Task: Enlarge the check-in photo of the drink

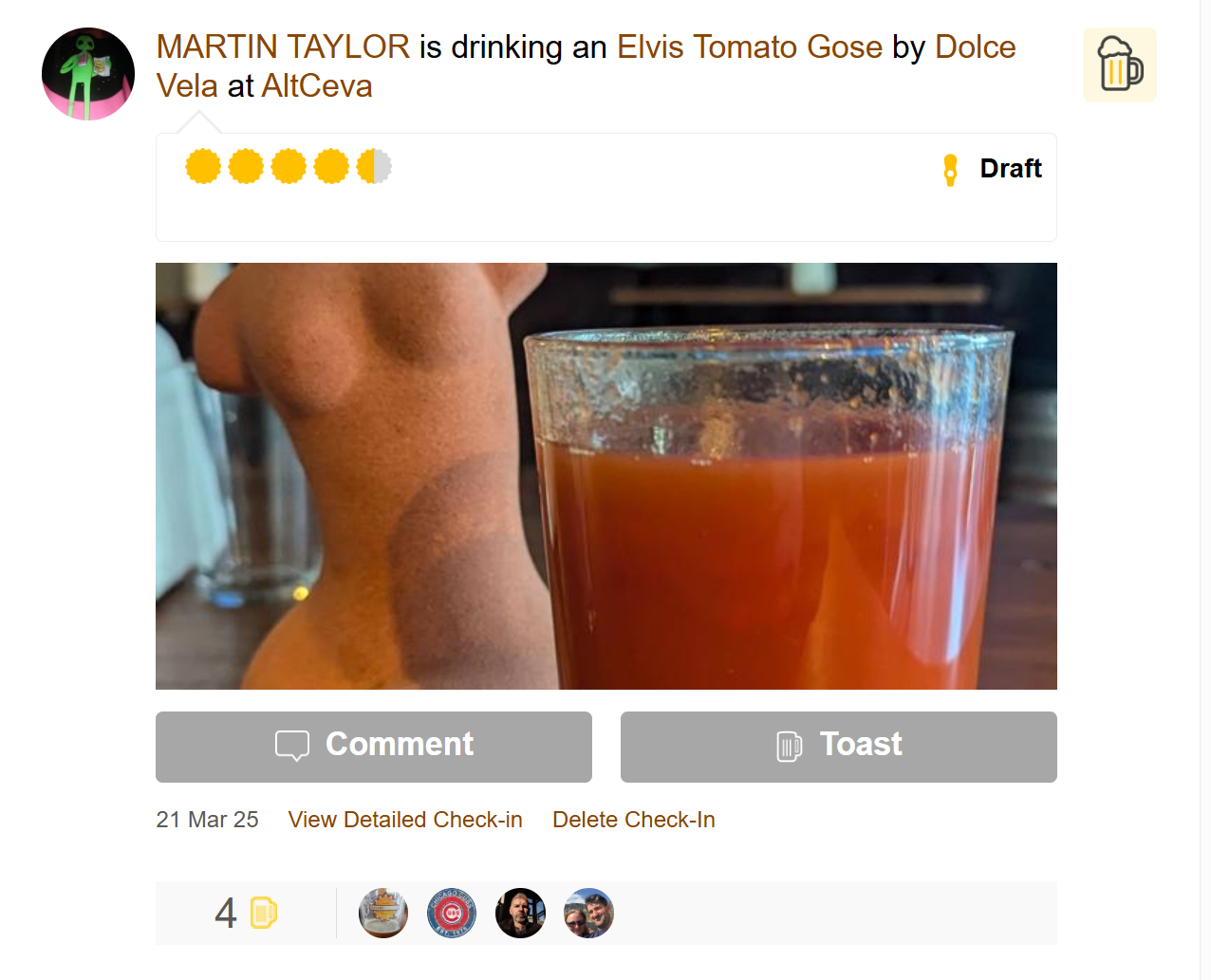Action: click(x=605, y=475)
